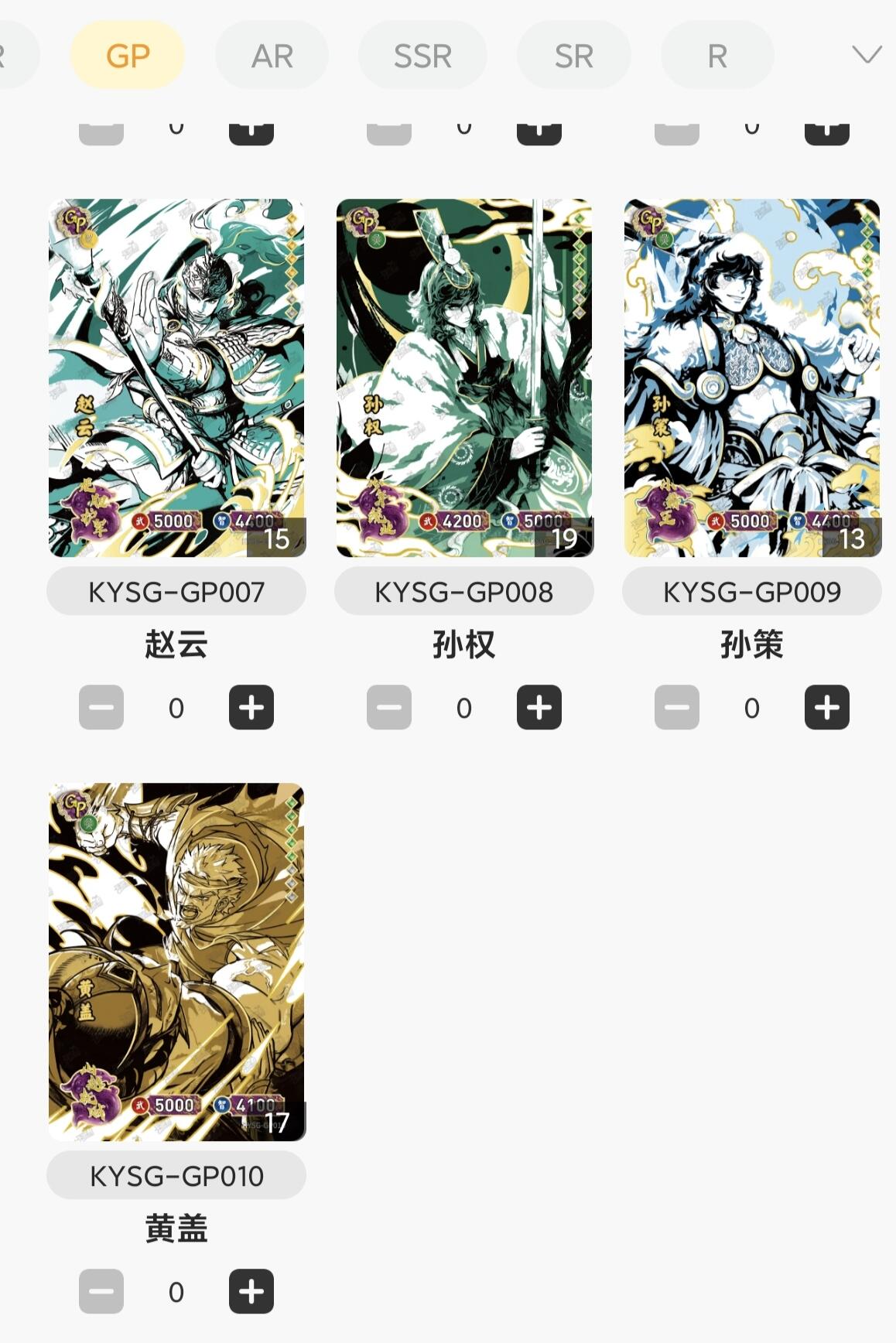The height and width of the screenshot is (1343, 896).
Task: Open the 孙权 KYSG-GP008 card
Action: (464, 378)
